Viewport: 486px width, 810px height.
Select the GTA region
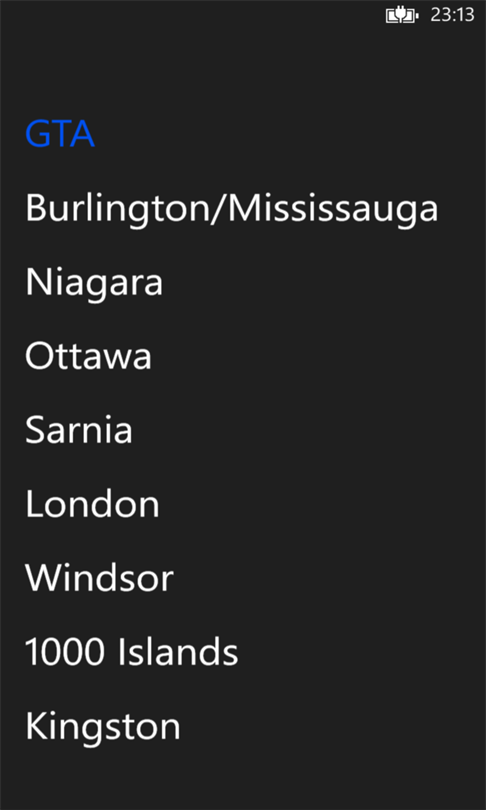click(60, 134)
